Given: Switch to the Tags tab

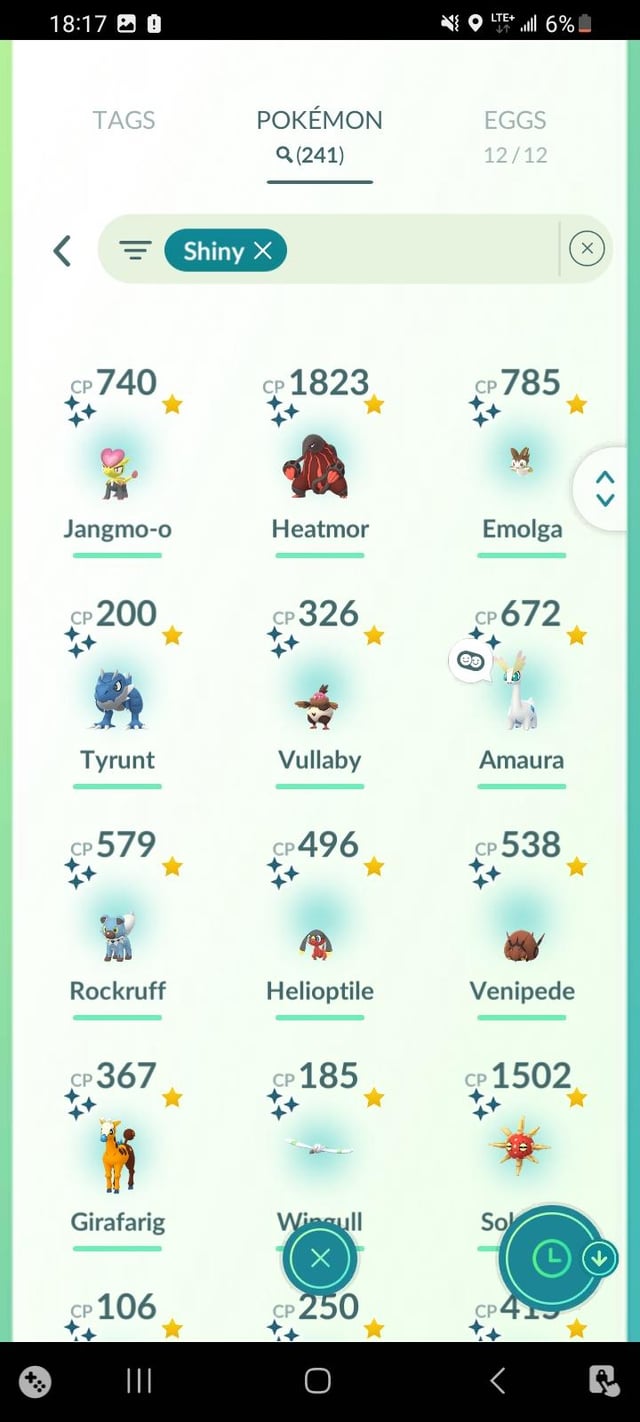Looking at the screenshot, I should pos(124,121).
